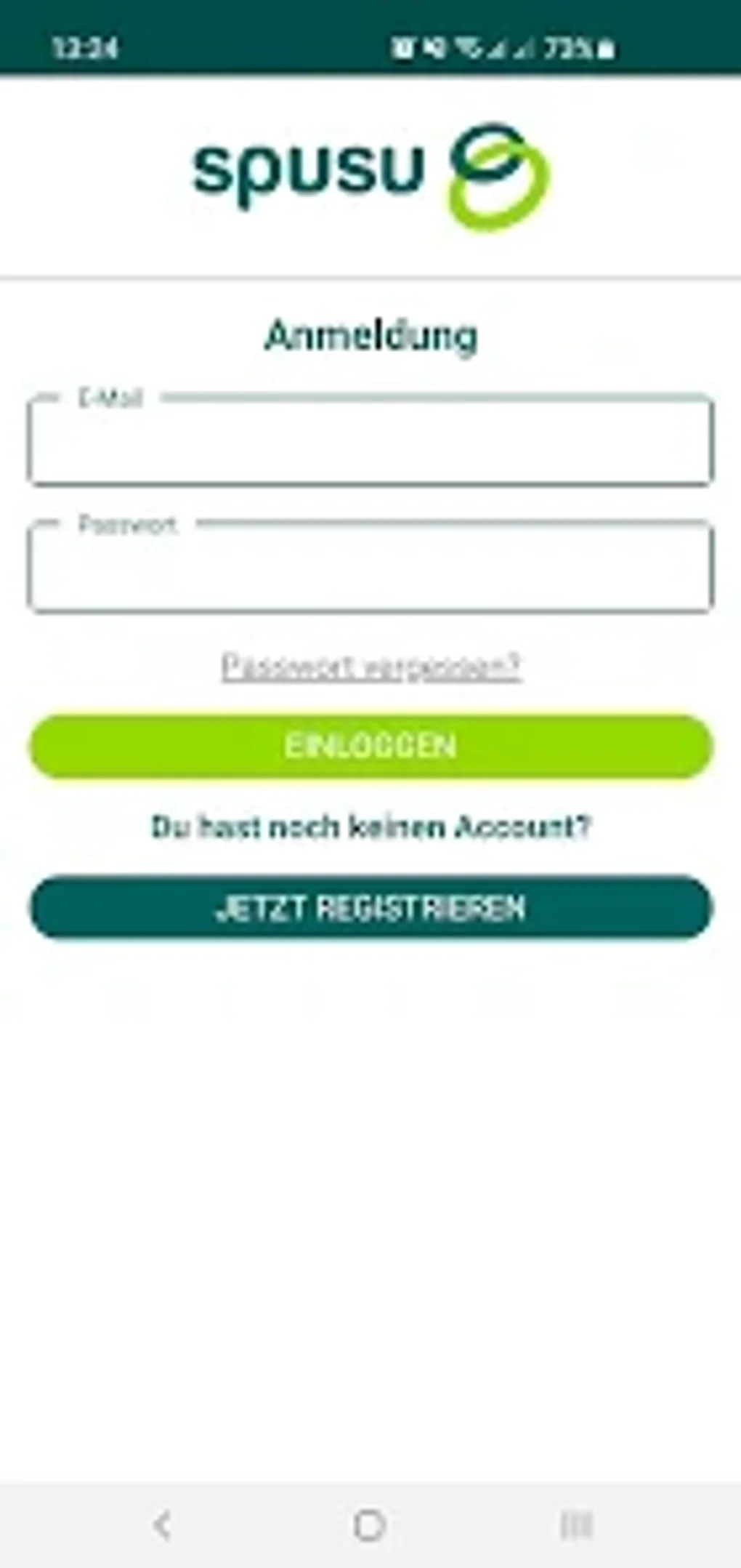This screenshot has width=741, height=1568.
Task: Tap the Passwort input field
Action: 370,567
